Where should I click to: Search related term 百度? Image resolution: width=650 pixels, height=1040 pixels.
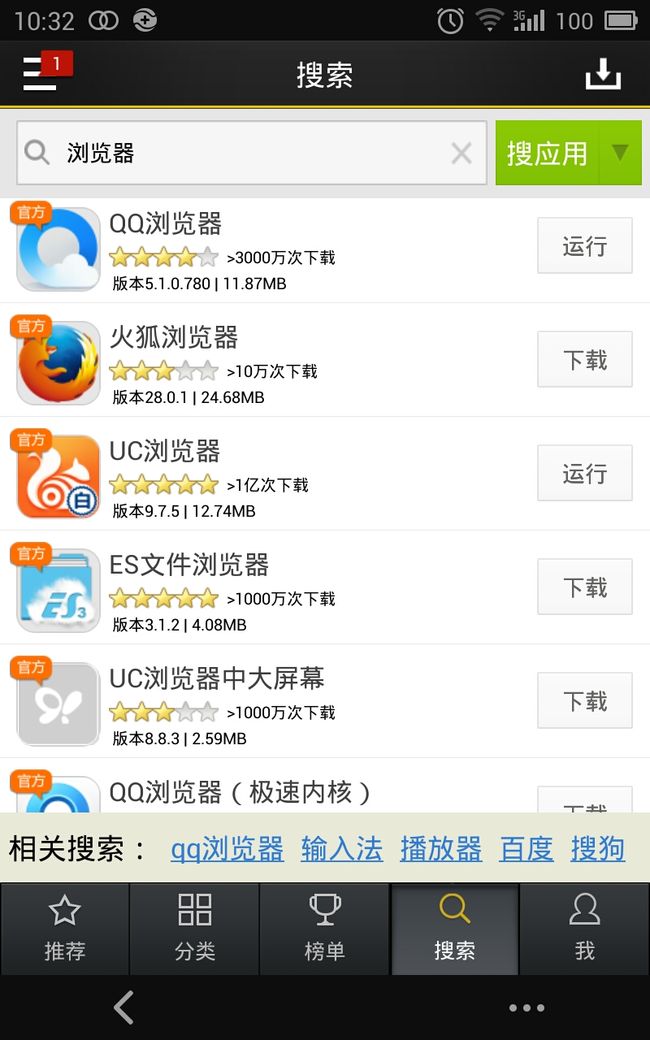click(x=526, y=849)
